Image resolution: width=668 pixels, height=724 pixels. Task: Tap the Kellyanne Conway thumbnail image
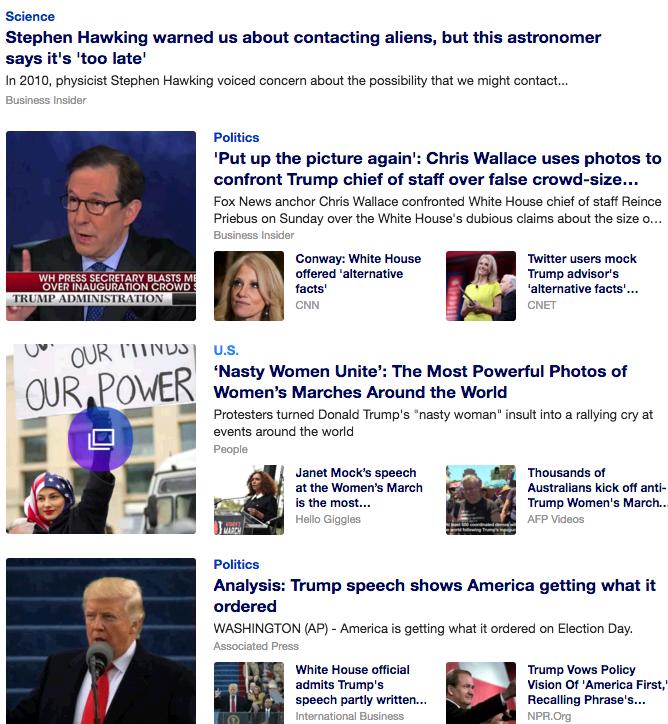point(249,285)
